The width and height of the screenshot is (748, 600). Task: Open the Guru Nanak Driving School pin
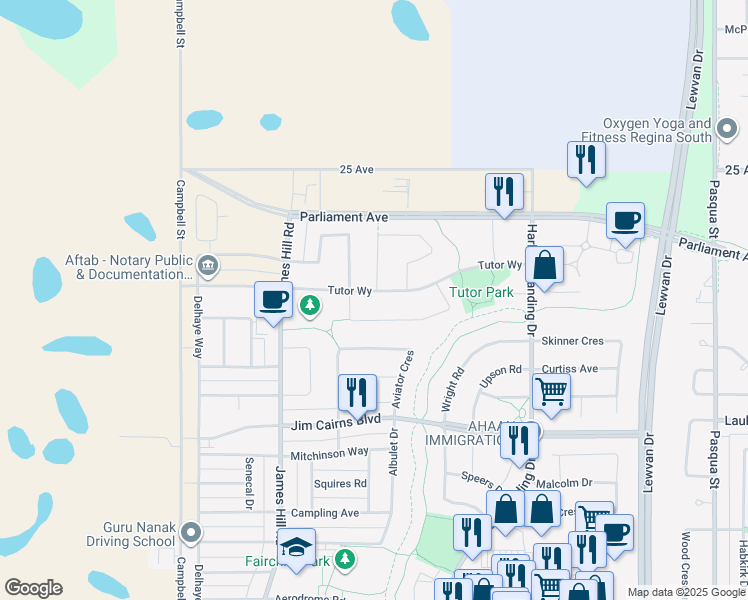click(x=191, y=532)
